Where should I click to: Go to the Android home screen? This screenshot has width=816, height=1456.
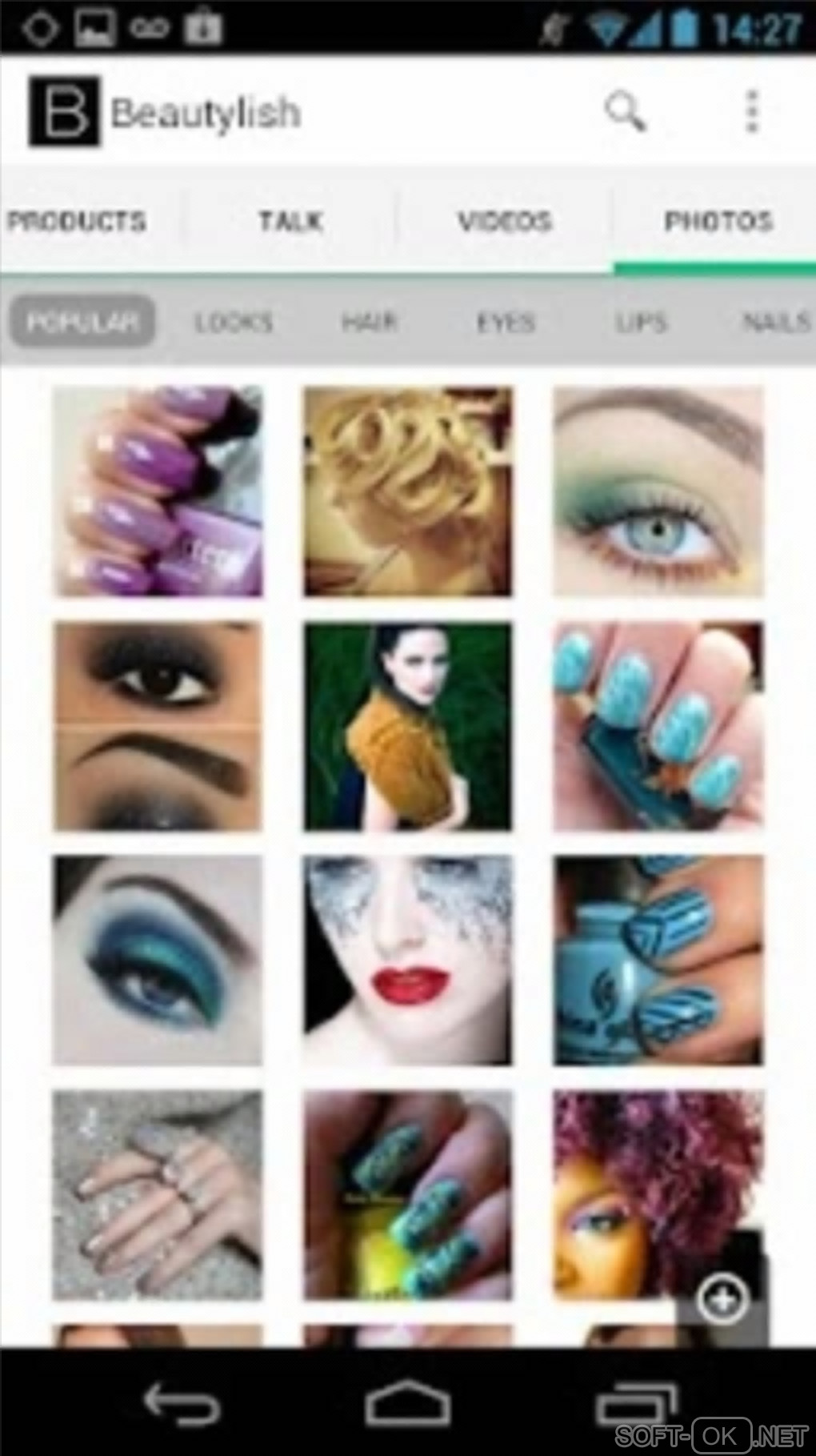[407, 1403]
